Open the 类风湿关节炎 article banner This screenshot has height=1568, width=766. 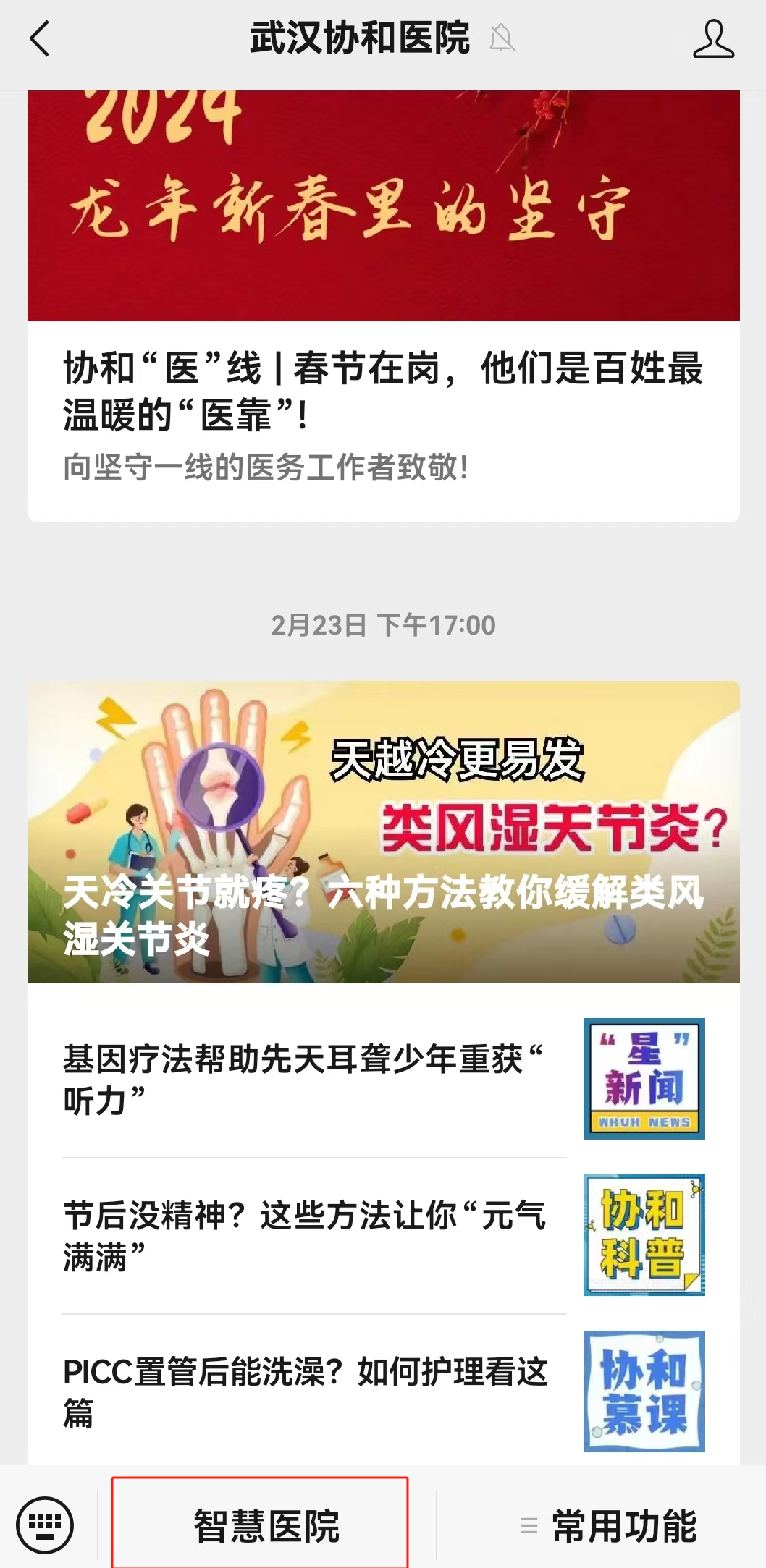pos(383,831)
